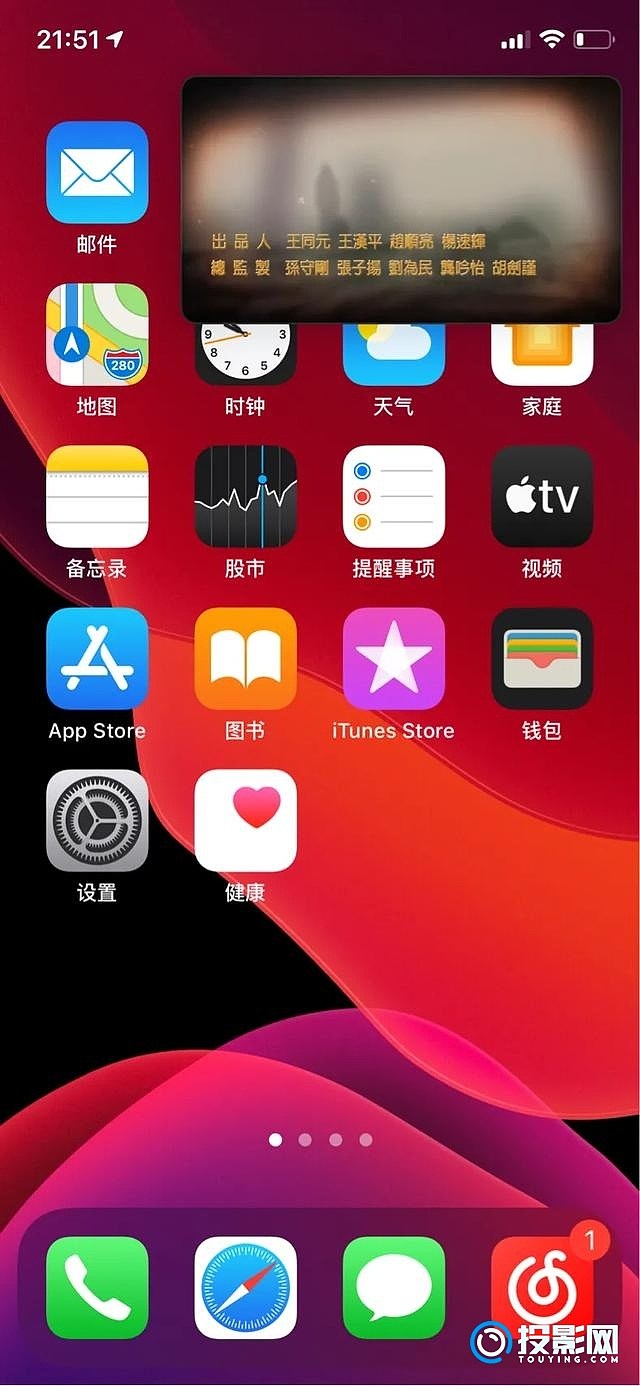The width and height of the screenshot is (640, 1386).
Task: Launch the 健康 Health app
Action: coord(245,821)
